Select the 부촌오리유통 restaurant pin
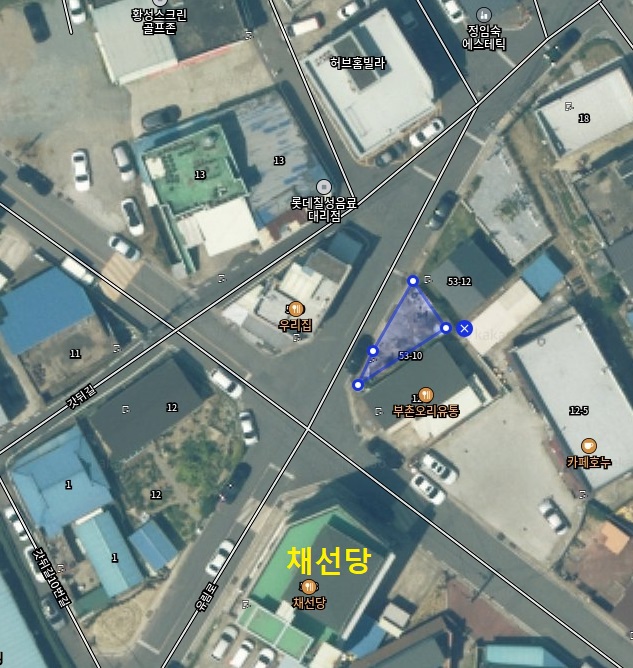Image resolution: width=633 pixels, height=668 pixels. (426, 394)
